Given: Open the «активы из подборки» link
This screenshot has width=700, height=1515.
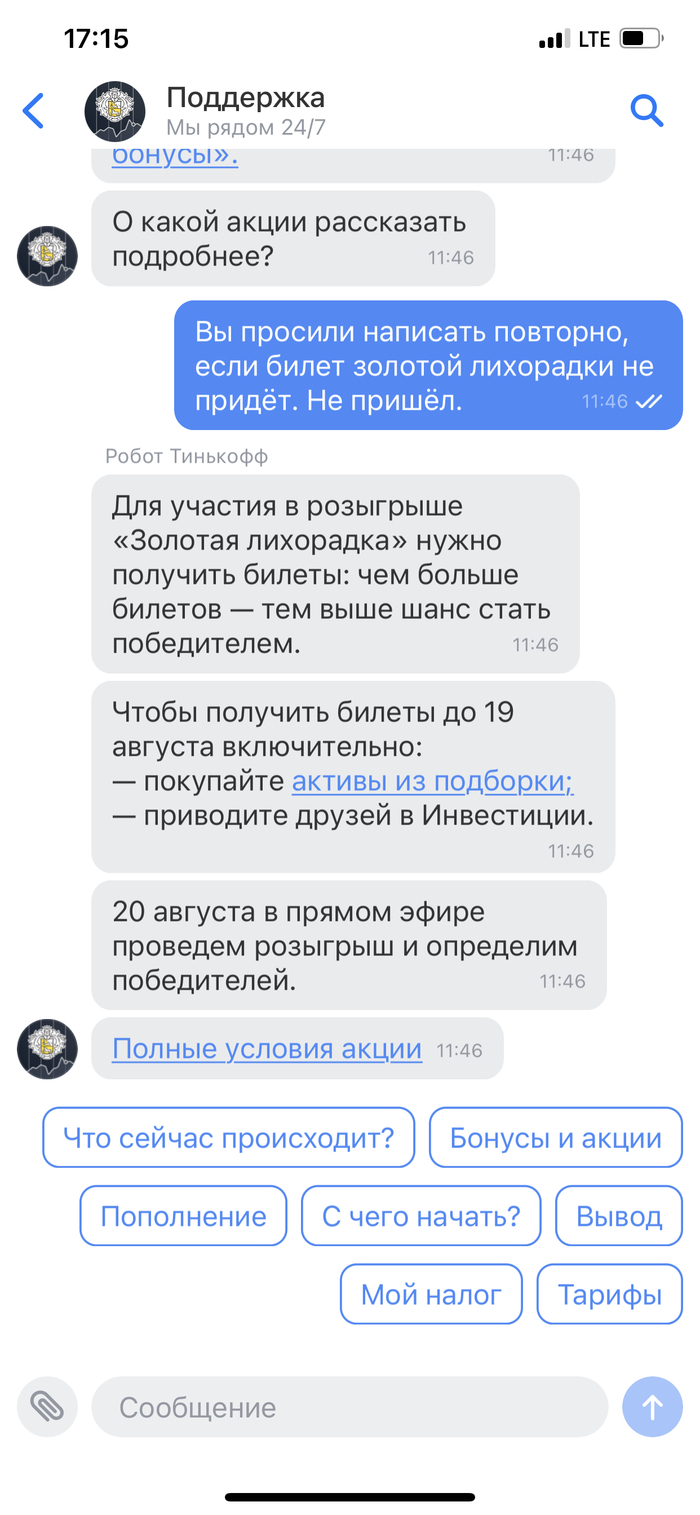Looking at the screenshot, I should pos(432,782).
